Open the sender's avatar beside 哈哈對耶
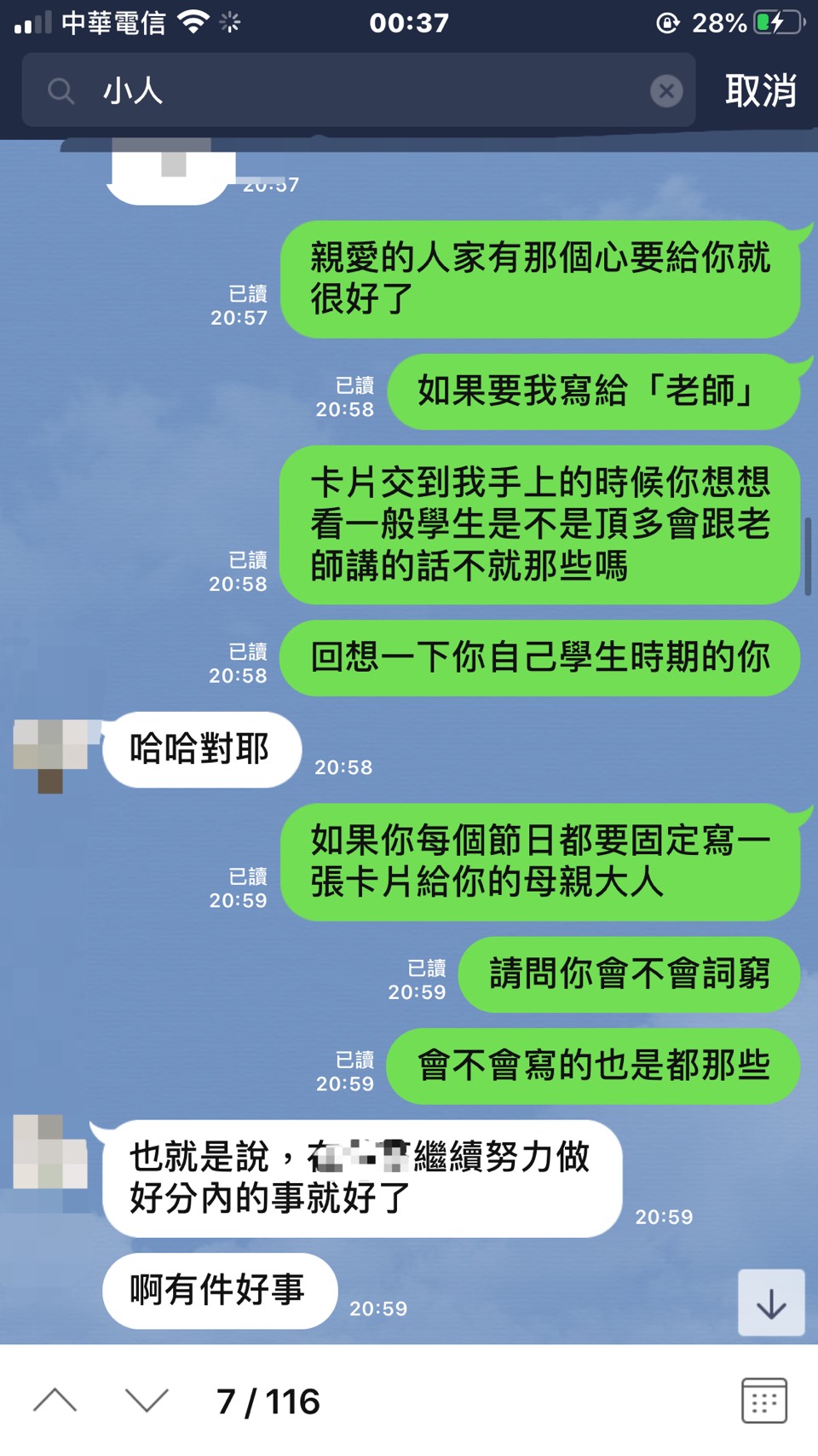Viewport: 818px width, 1456px height. pos(50,754)
